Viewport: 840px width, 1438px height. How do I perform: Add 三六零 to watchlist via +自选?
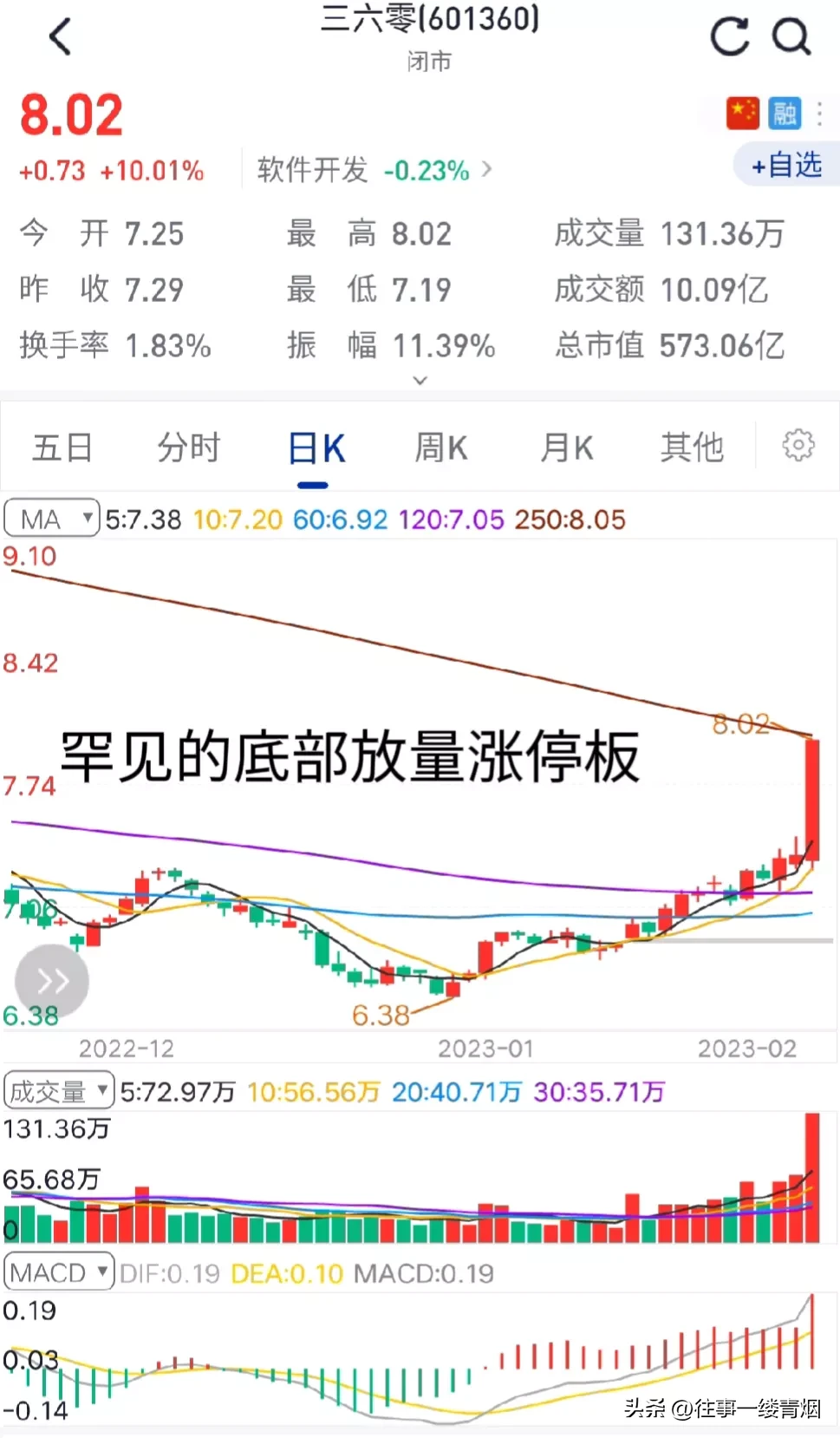pyautogui.click(x=786, y=165)
